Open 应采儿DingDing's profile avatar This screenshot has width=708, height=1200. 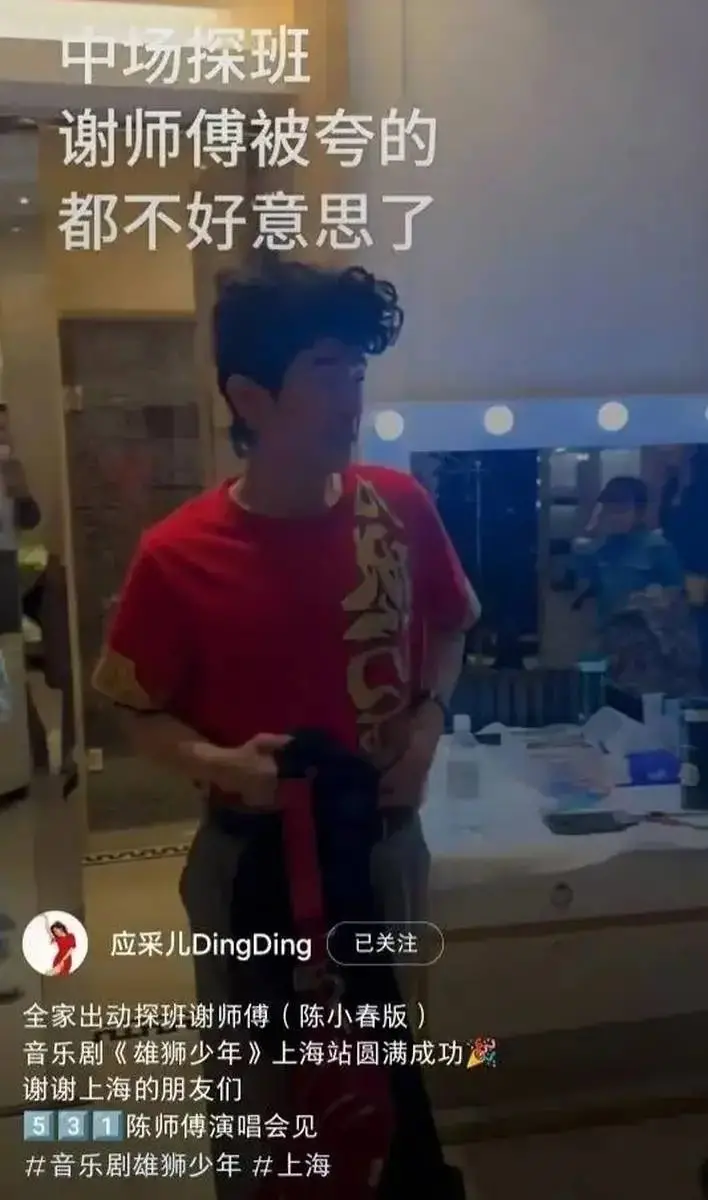(x=55, y=944)
